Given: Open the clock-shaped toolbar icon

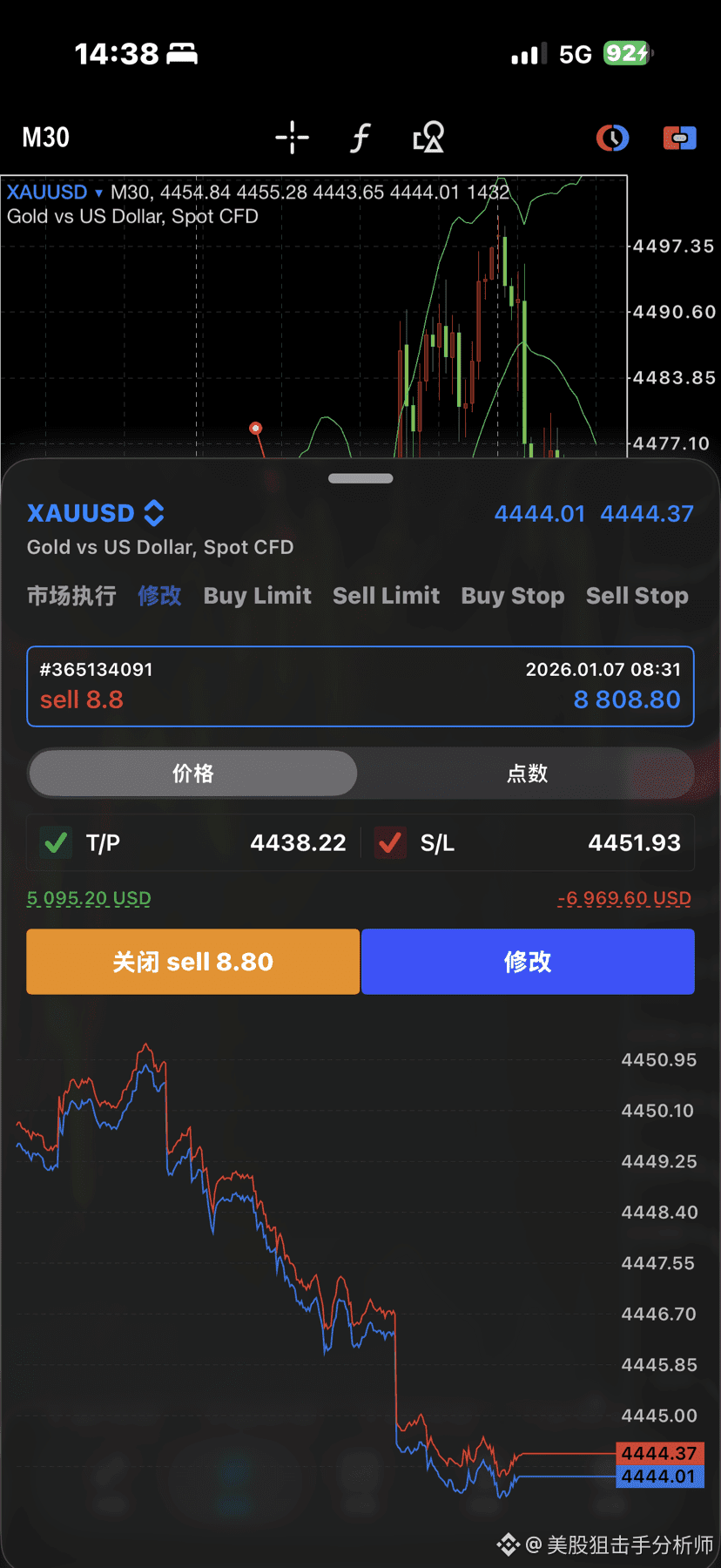Looking at the screenshot, I should 612,138.
